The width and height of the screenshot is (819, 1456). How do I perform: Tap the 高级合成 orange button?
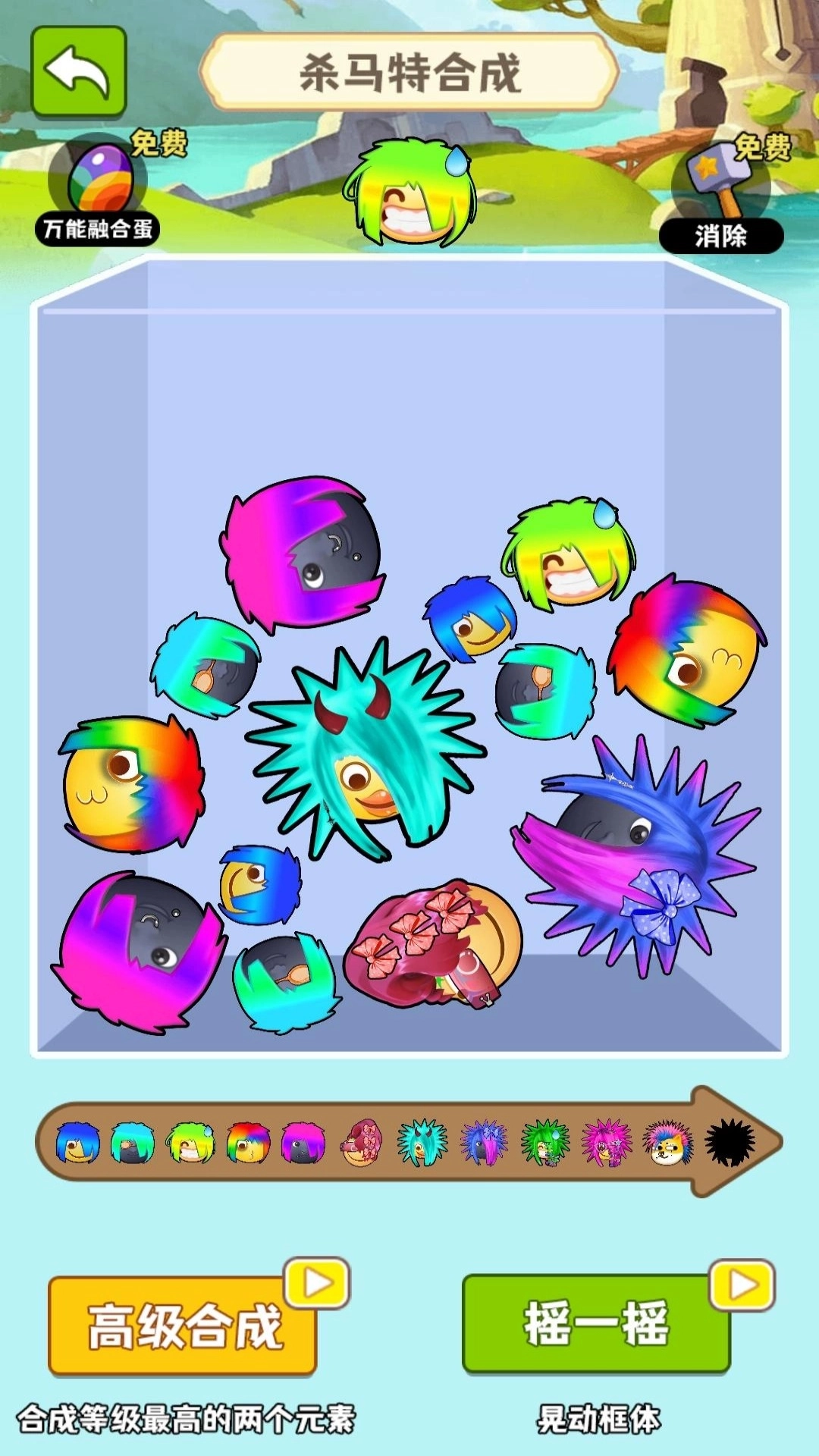click(182, 1326)
